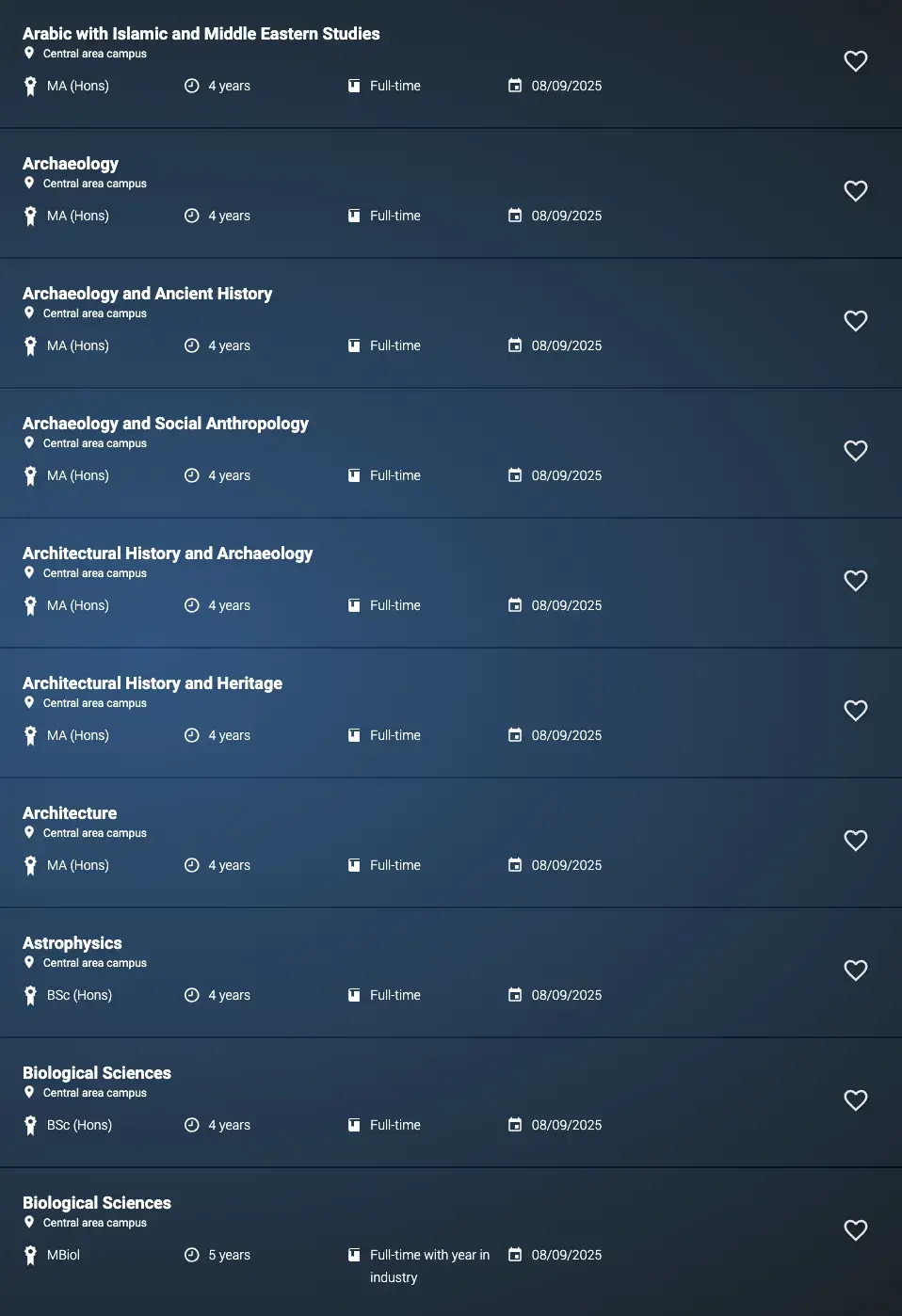This screenshot has width=902, height=1316.
Task: Favourite the Biological Sciences BSc (Hons) course
Action: pos(855,1100)
